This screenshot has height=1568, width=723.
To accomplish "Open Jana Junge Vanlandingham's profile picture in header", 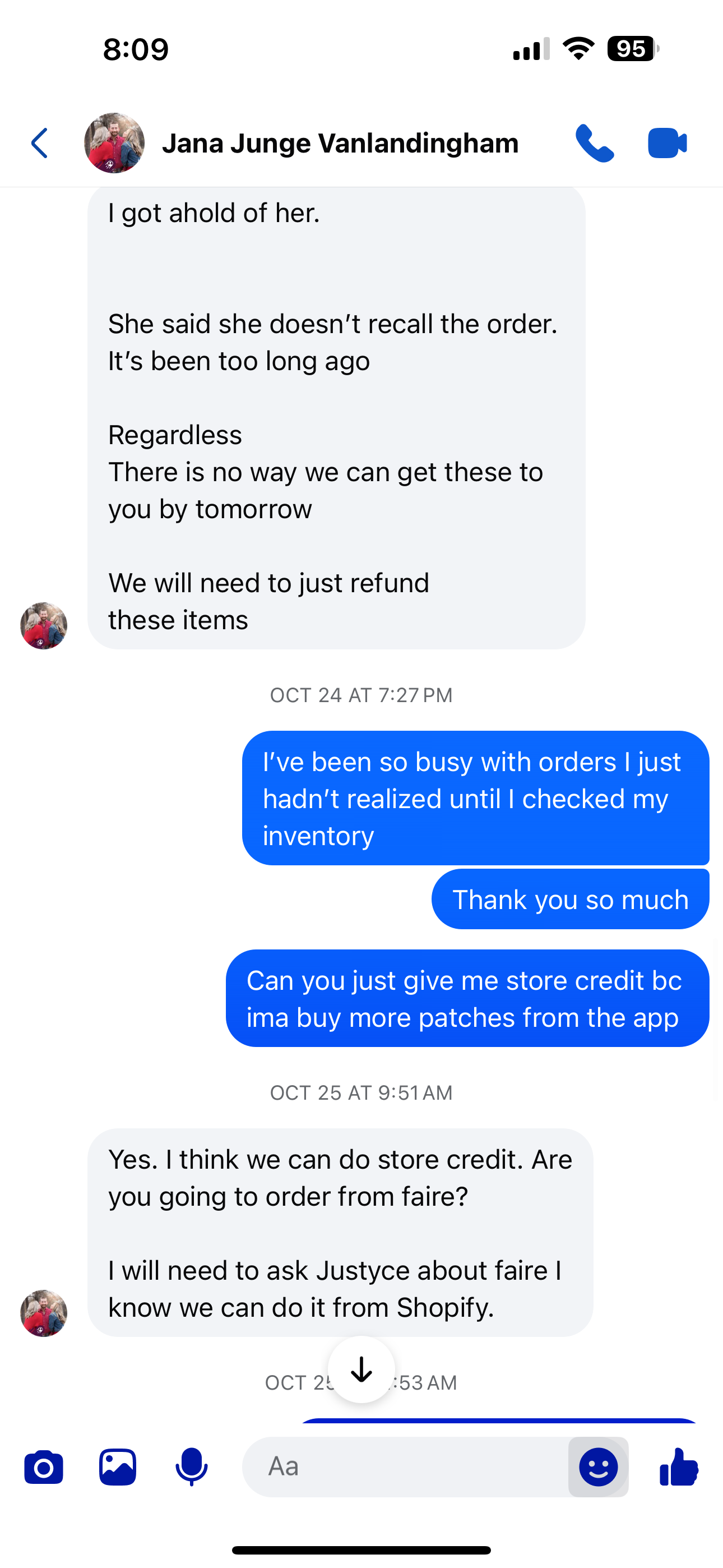I will [x=114, y=144].
